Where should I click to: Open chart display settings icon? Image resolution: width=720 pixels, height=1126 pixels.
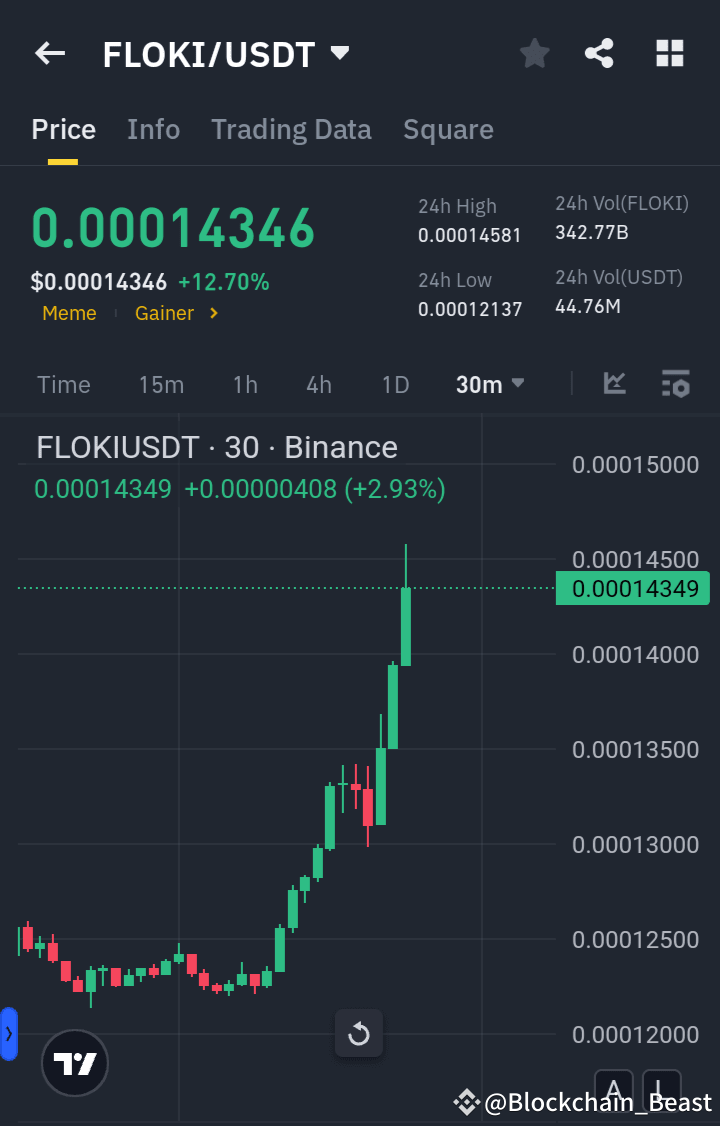675,383
